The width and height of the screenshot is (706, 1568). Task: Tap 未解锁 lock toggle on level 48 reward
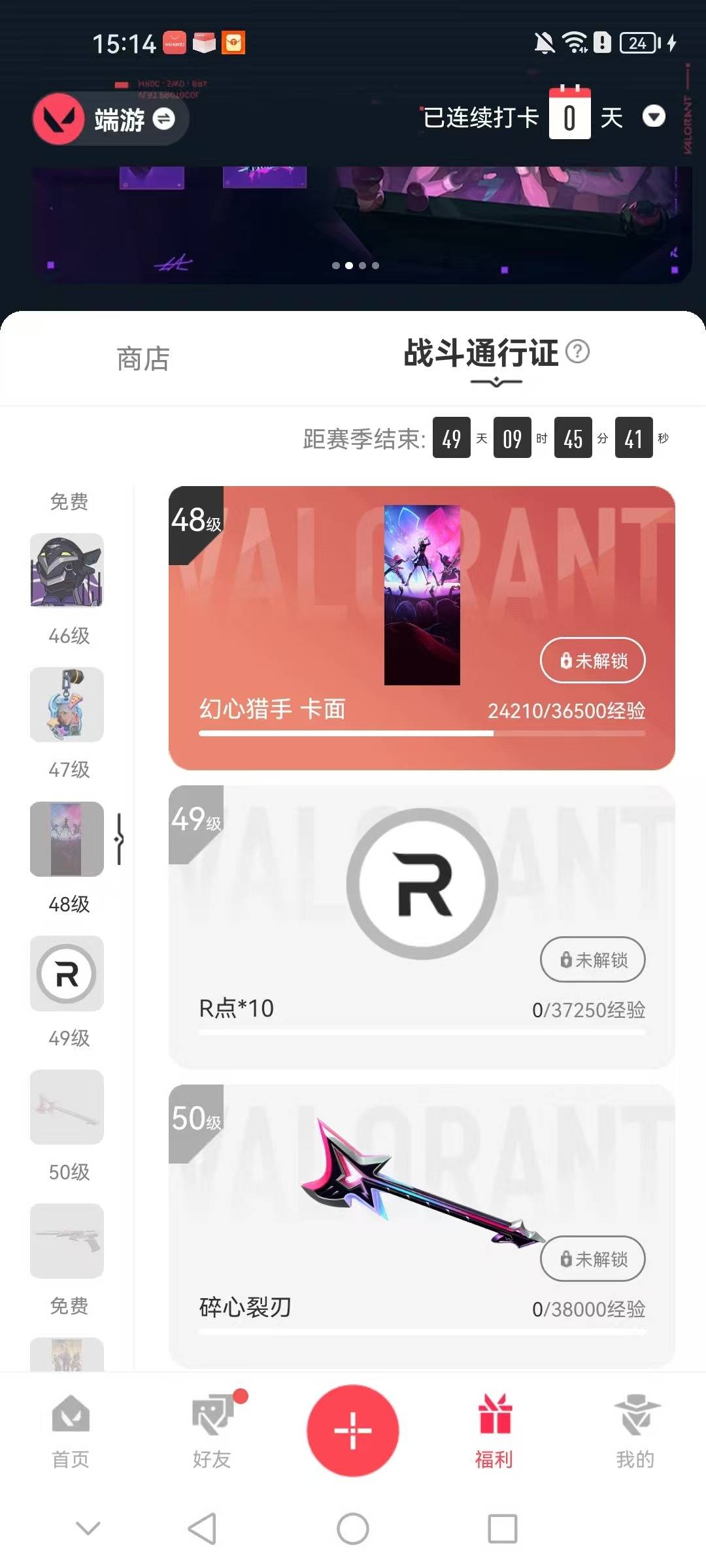pyautogui.click(x=592, y=661)
